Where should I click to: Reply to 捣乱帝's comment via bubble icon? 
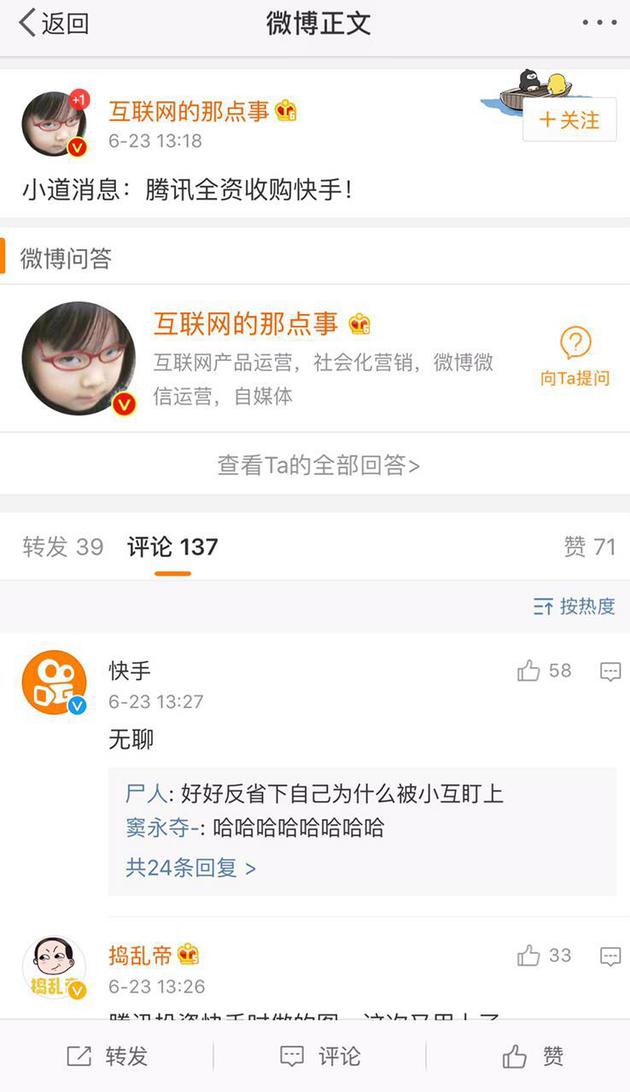610,956
